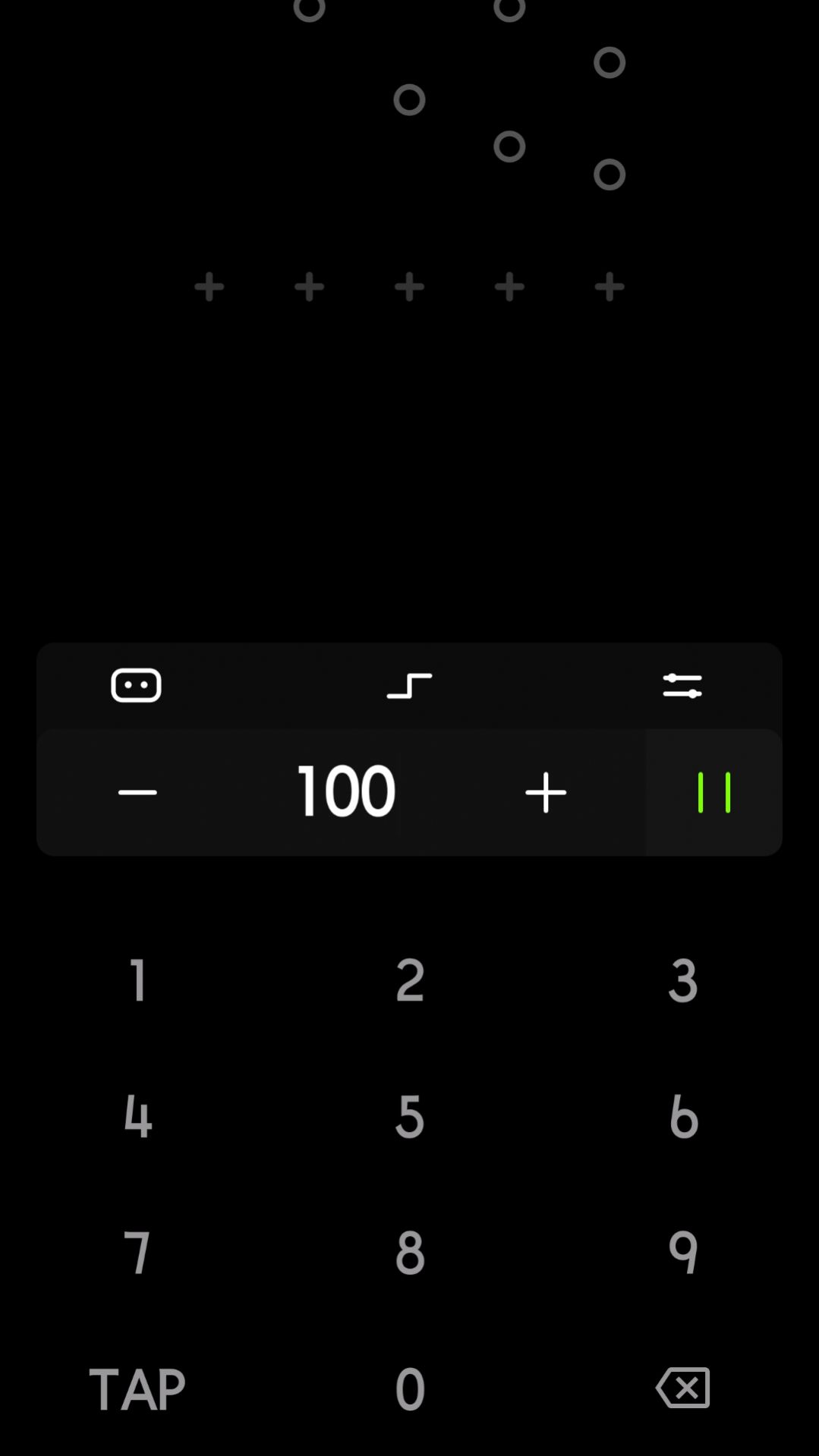Decrease the tempo with the minus button

coord(137,792)
